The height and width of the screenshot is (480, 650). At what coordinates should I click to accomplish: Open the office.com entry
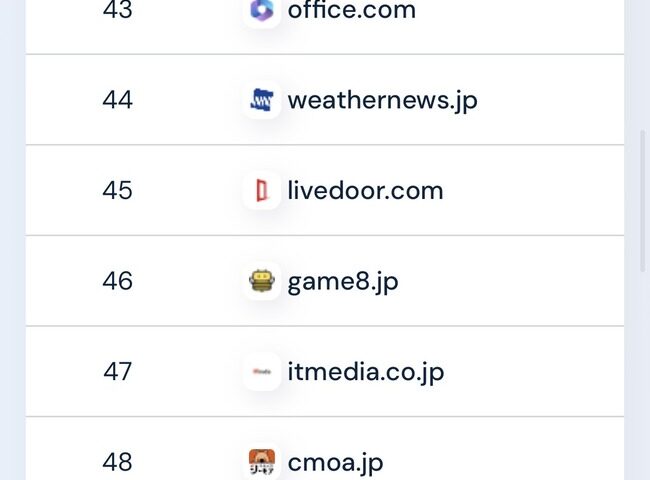click(x=351, y=12)
